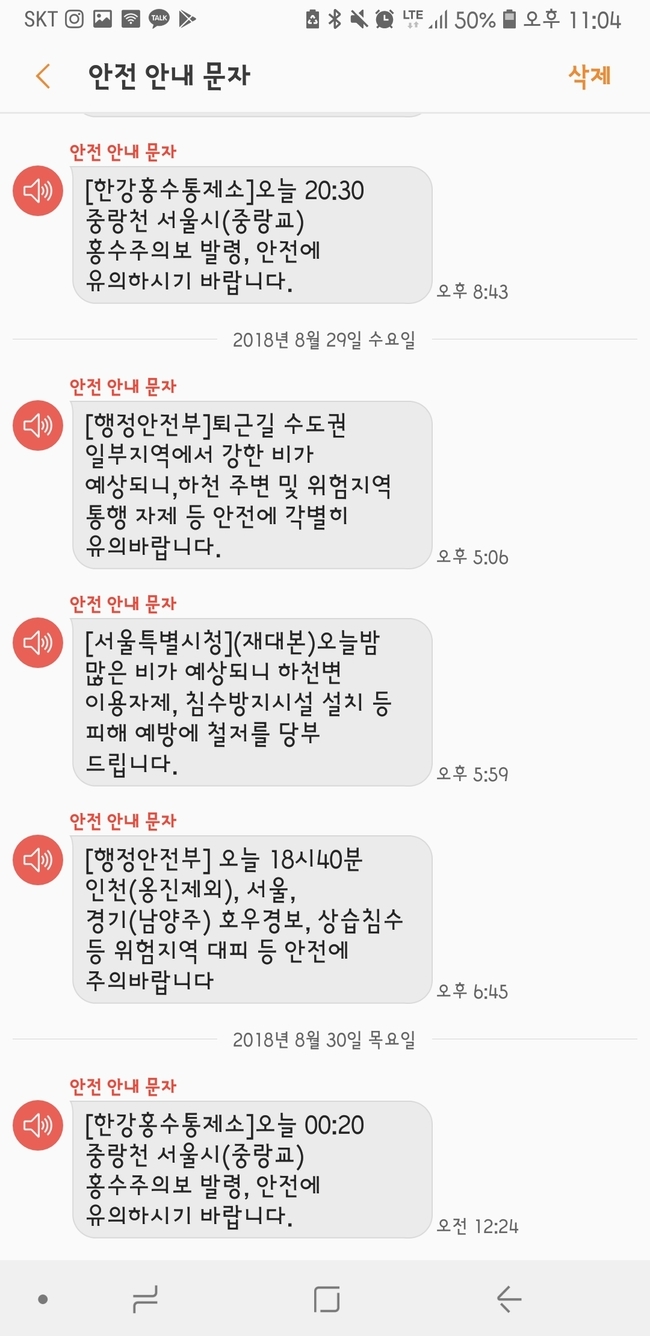Screen dimensions: 650x1336
Task: Open the 서울특별시청 재대본 message bubble
Action: tap(252, 701)
